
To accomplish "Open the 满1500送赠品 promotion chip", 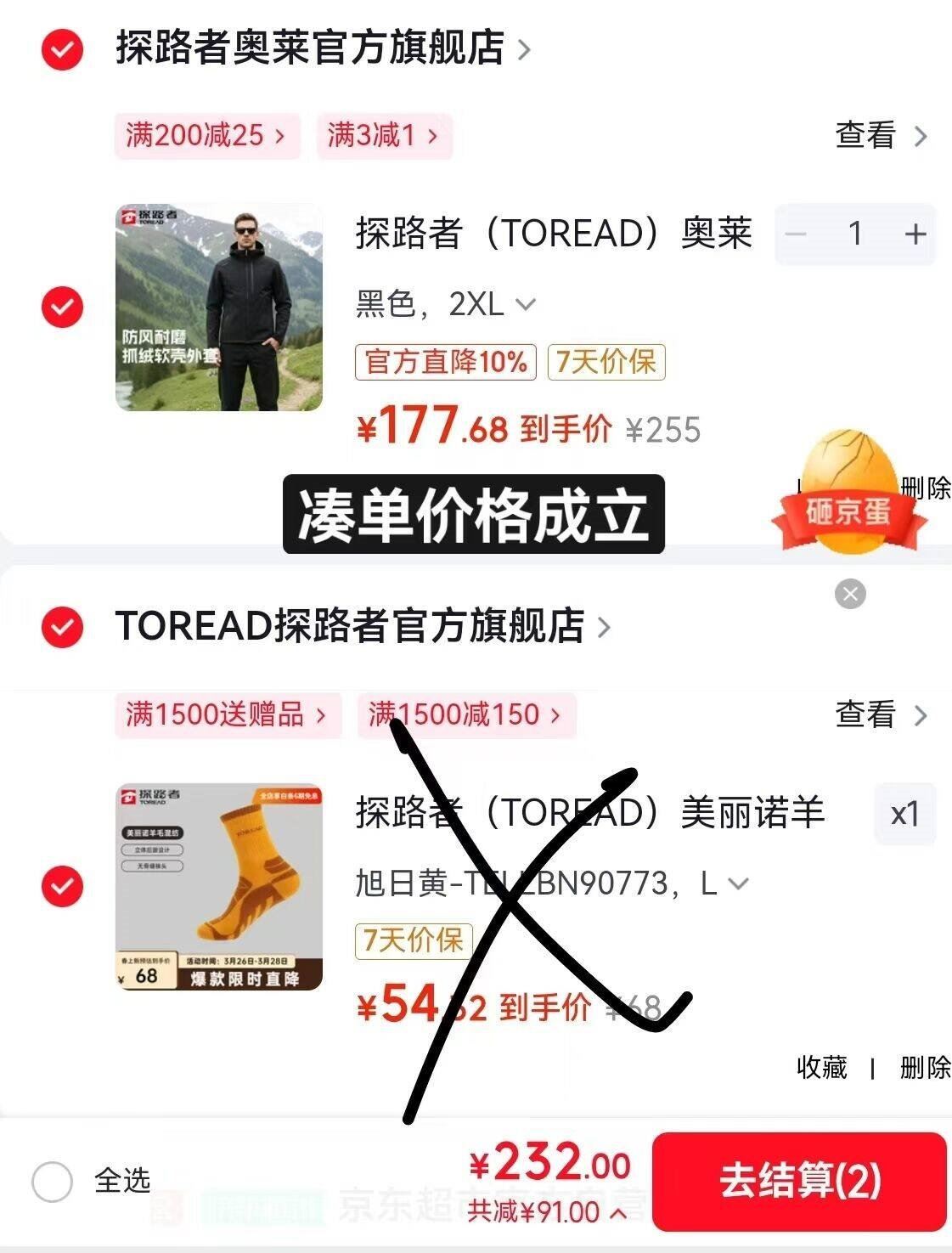I will click(228, 715).
